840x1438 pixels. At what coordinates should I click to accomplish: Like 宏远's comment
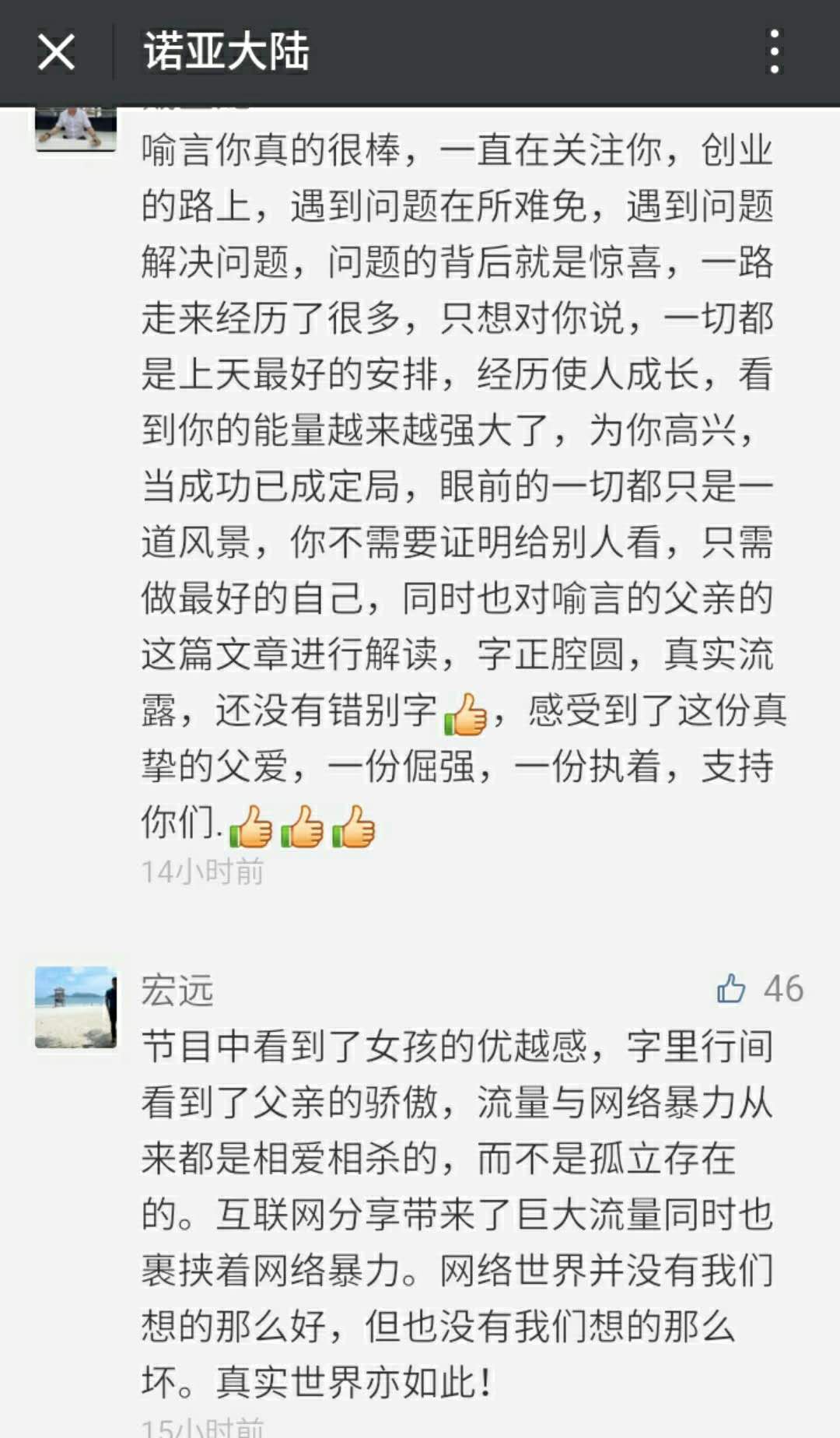(731, 989)
